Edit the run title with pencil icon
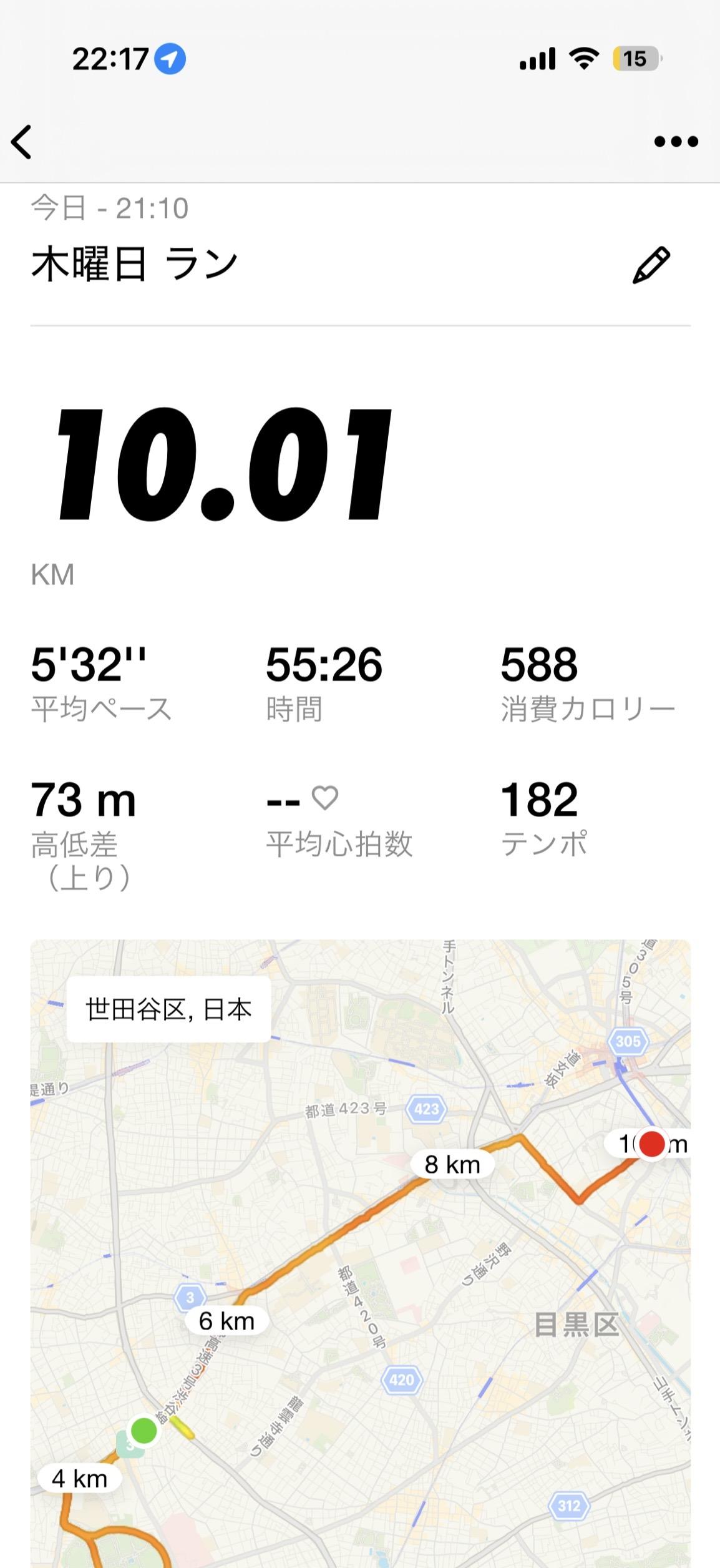 [651, 265]
